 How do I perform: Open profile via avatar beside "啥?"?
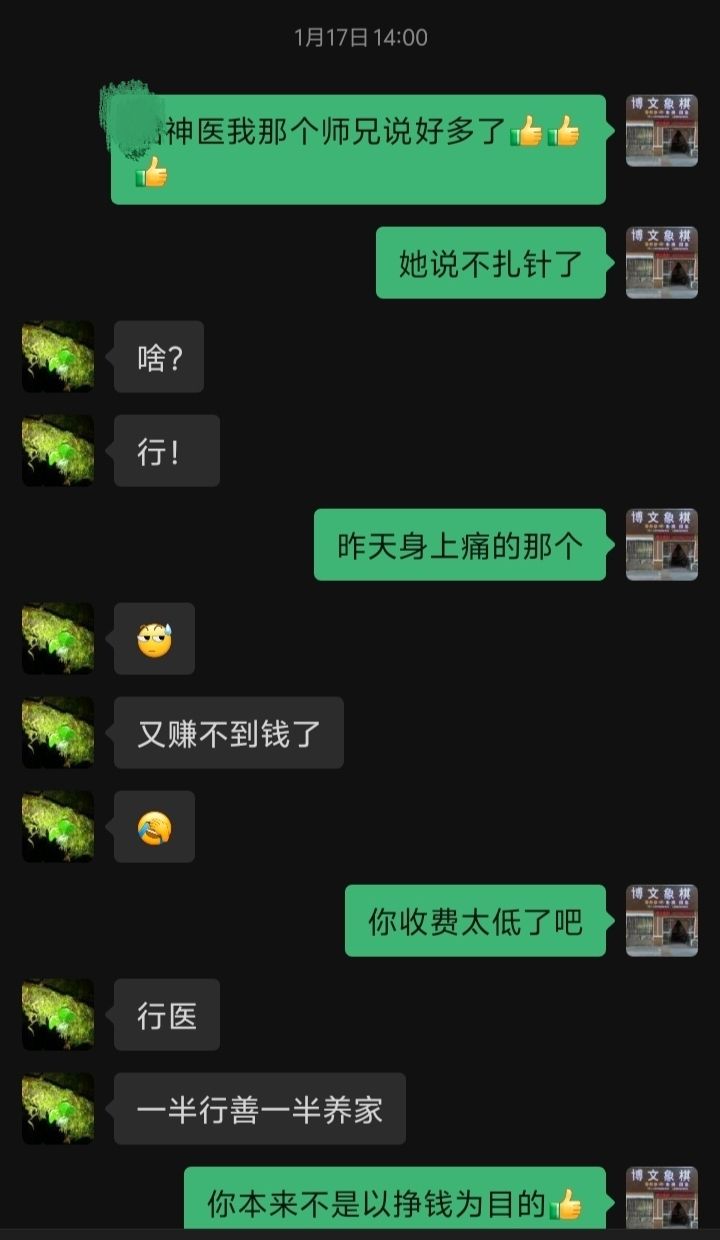click(58, 356)
